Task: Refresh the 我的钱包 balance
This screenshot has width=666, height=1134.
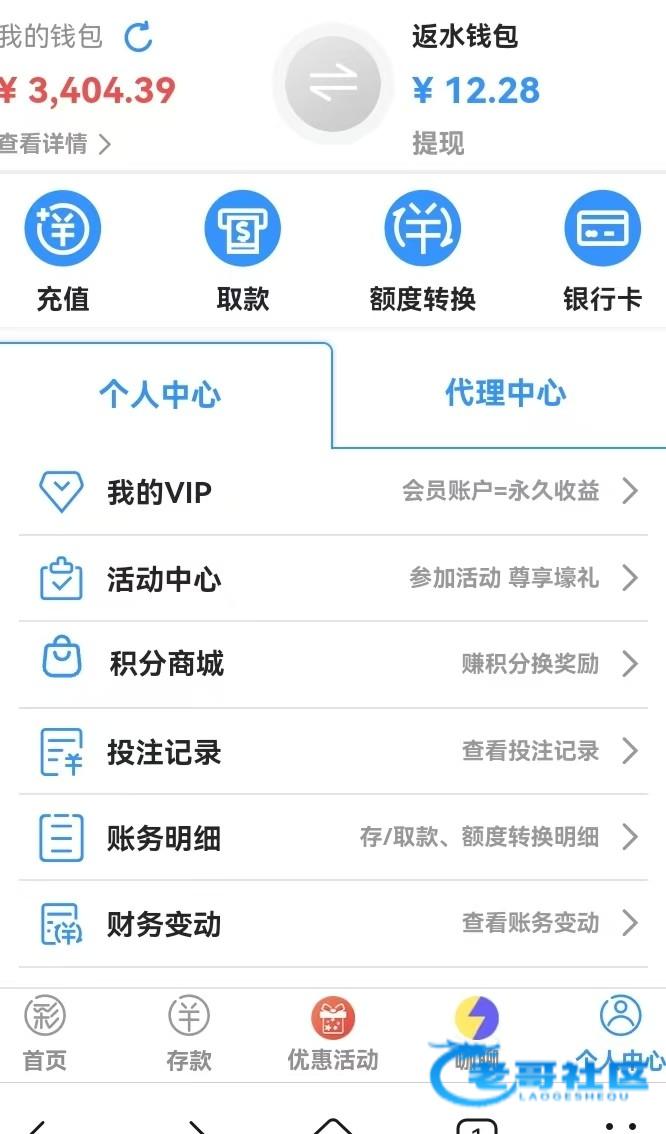Action: coord(138,36)
